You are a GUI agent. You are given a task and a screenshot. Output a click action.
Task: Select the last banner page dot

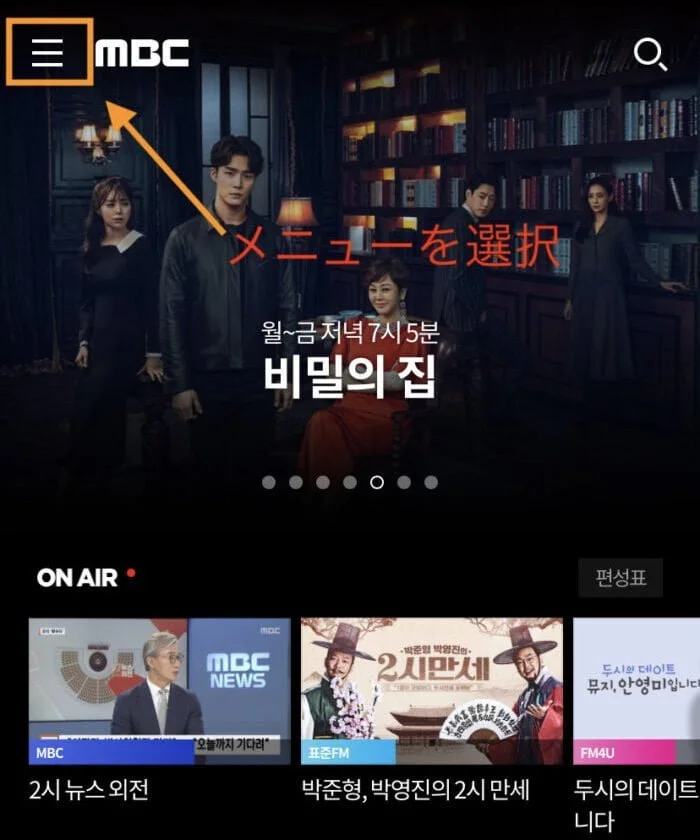click(431, 482)
